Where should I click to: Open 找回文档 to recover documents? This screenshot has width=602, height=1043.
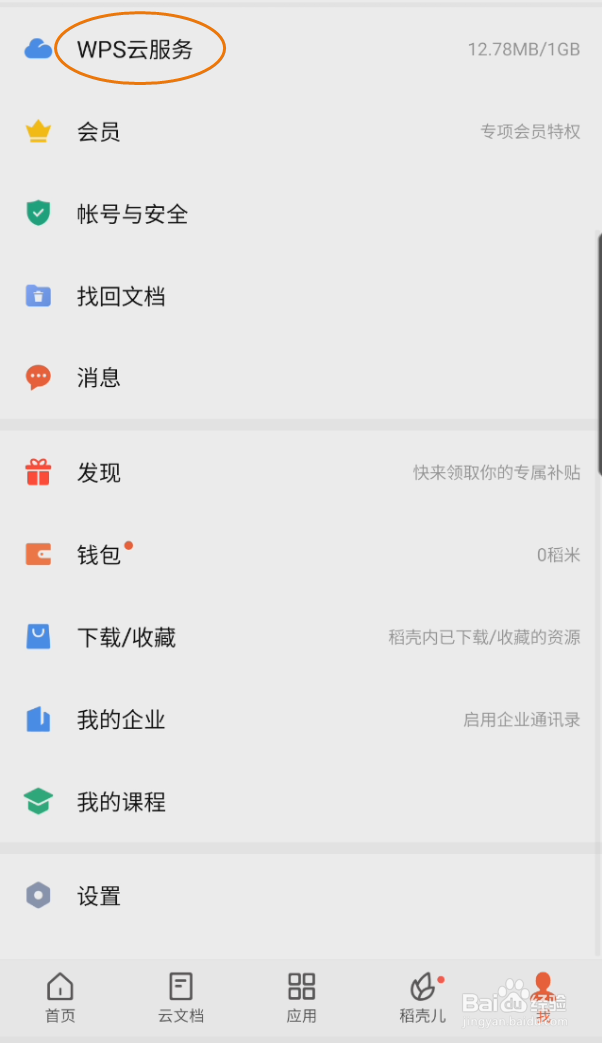[301, 296]
